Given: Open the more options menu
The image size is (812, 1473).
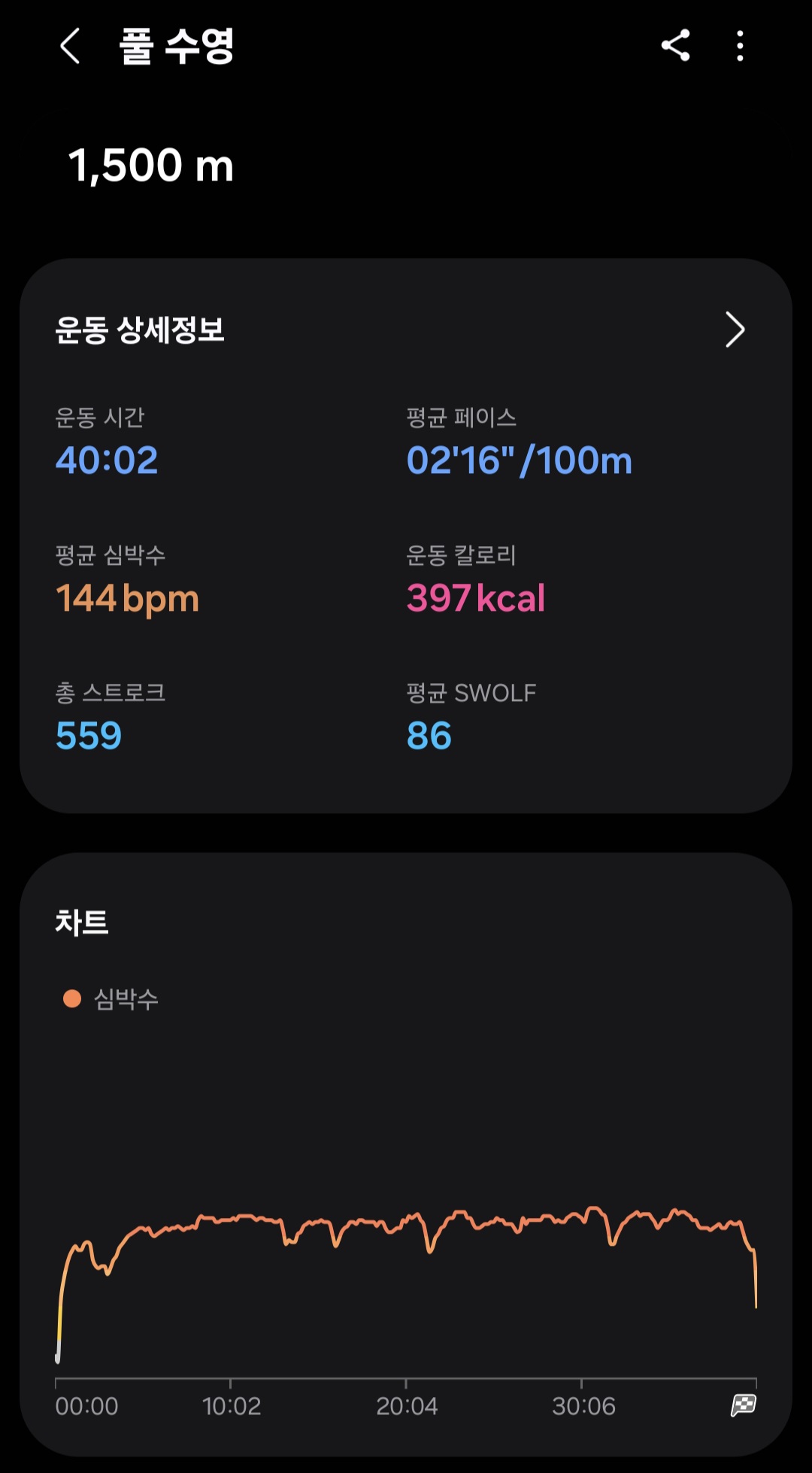Looking at the screenshot, I should pos(741,46).
